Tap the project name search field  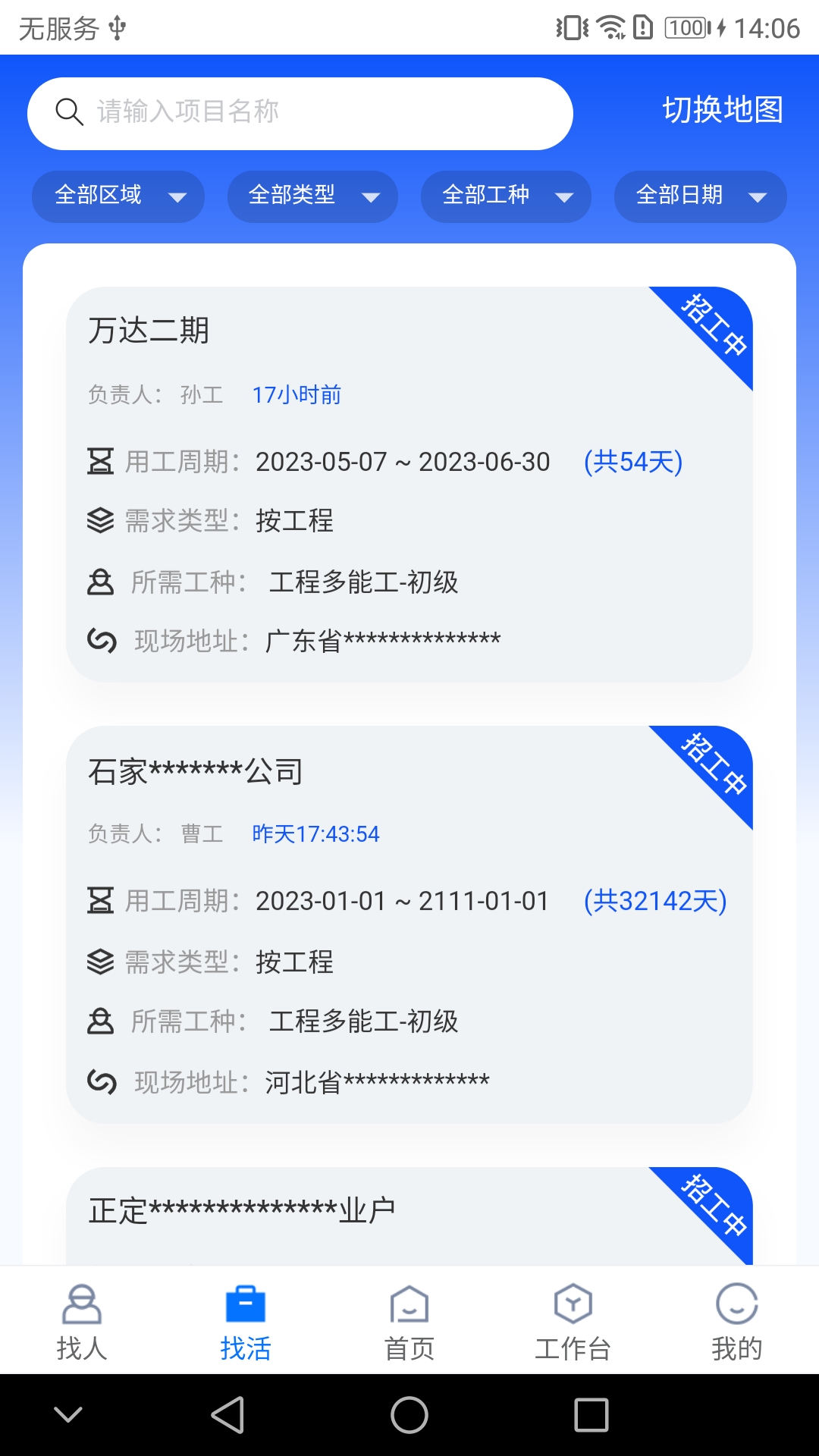click(x=300, y=113)
